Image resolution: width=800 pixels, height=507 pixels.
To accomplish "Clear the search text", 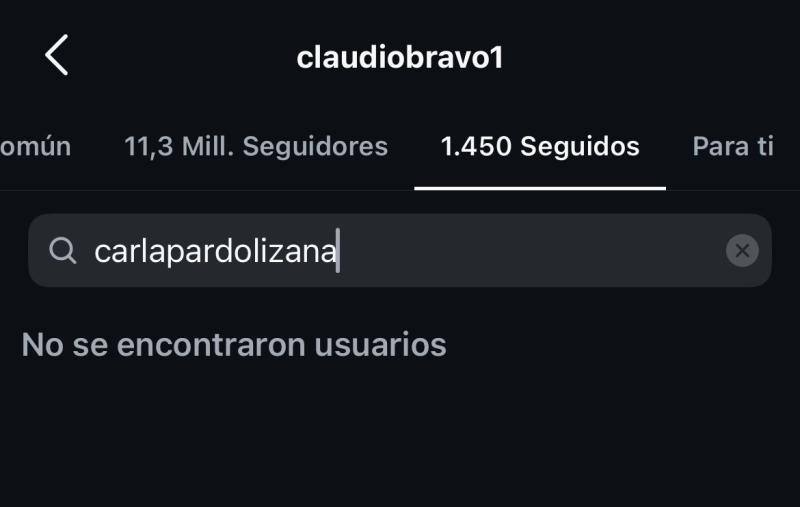I will click(742, 251).
